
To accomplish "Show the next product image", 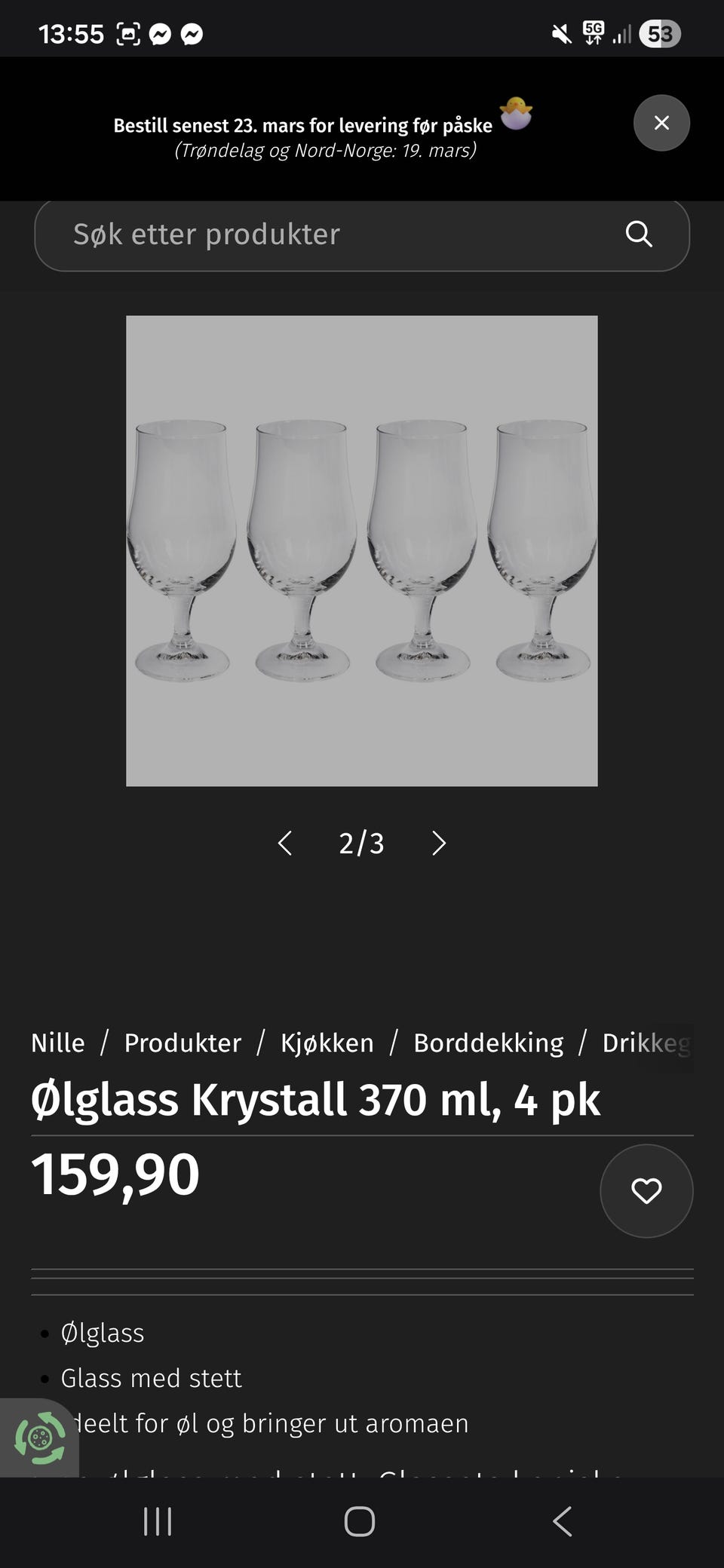I will click(x=438, y=844).
